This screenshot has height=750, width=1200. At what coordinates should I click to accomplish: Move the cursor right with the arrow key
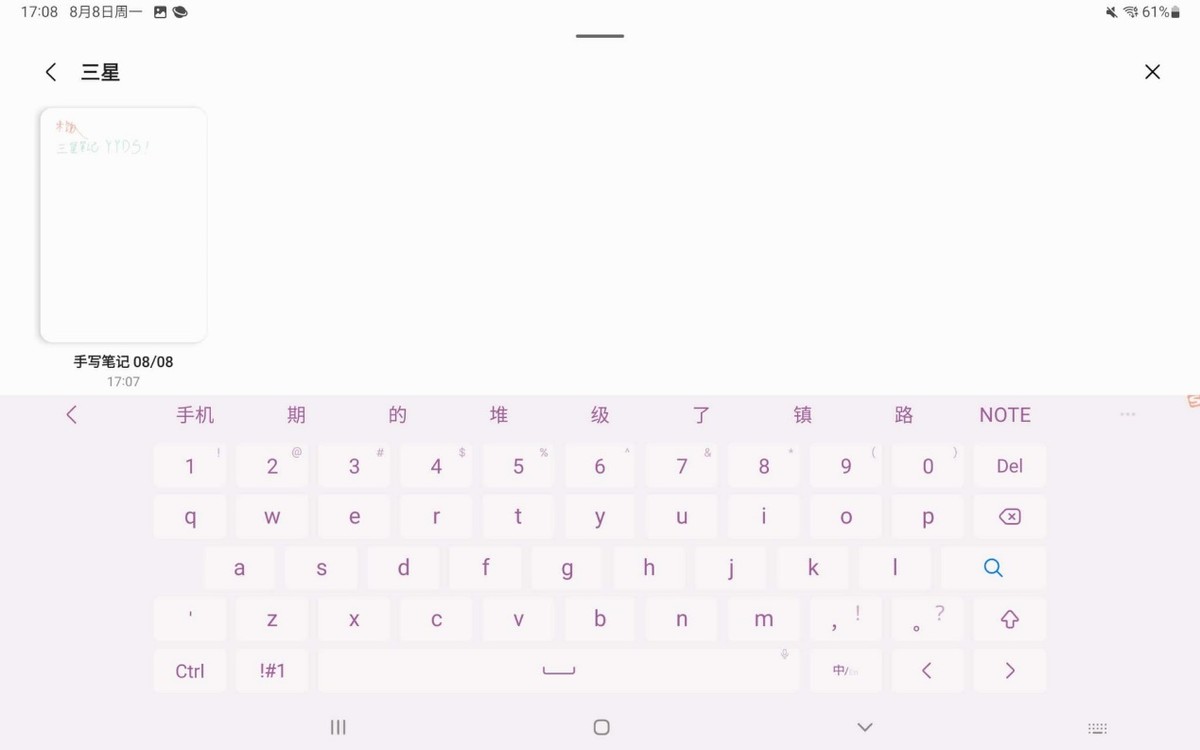(x=1009, y=671)
